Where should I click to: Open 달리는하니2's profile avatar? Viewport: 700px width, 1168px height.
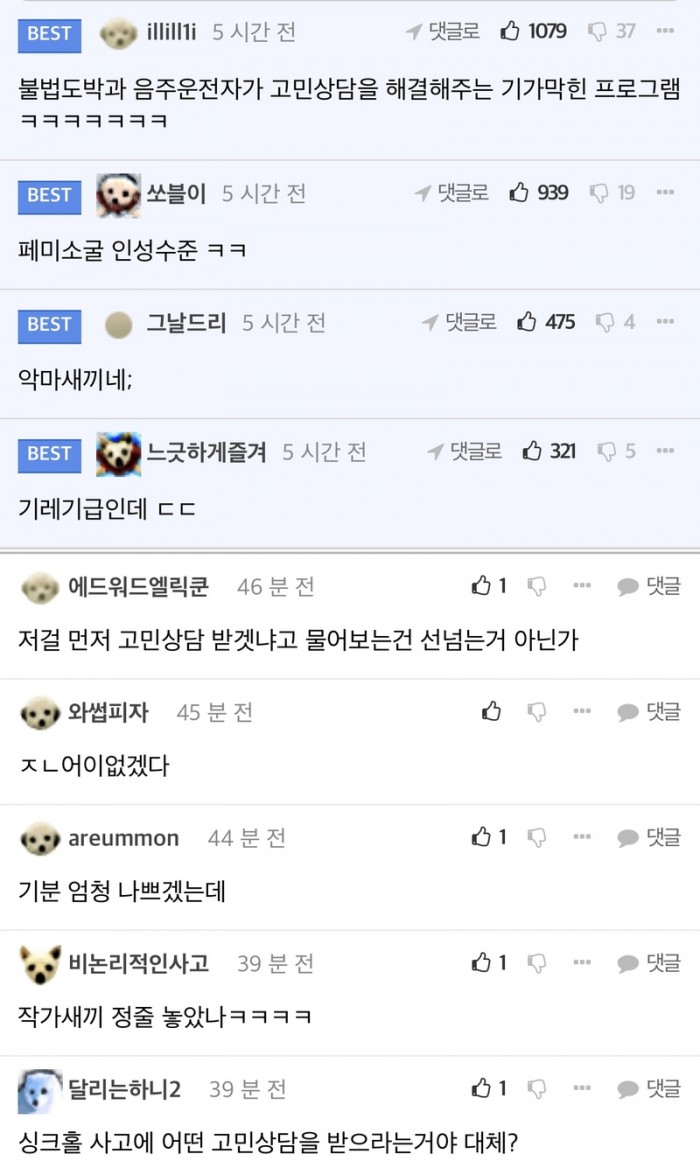tap(40, 1090)
